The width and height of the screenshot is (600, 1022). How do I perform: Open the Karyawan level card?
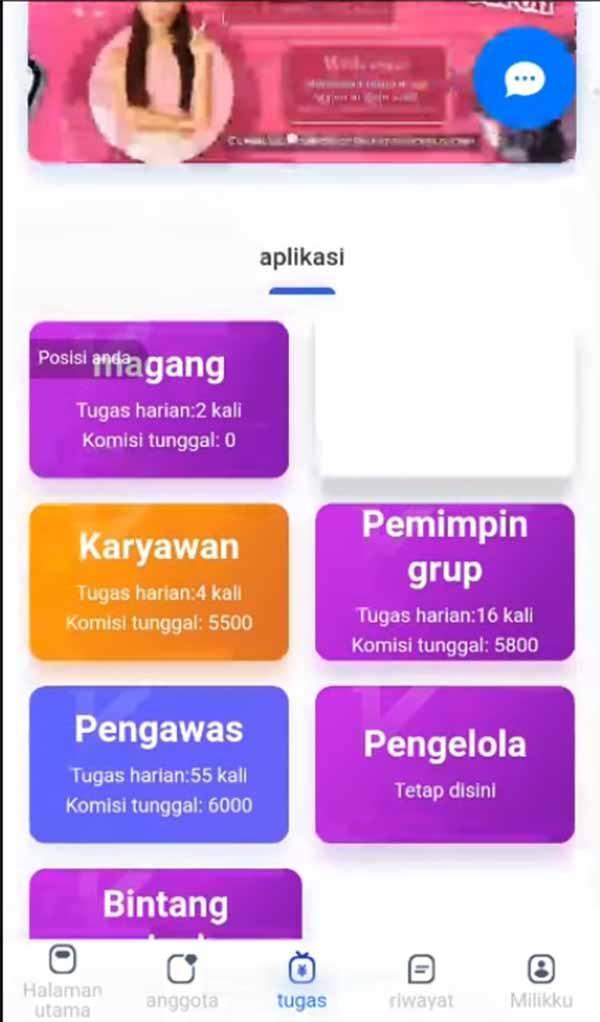tap(159, 582)
